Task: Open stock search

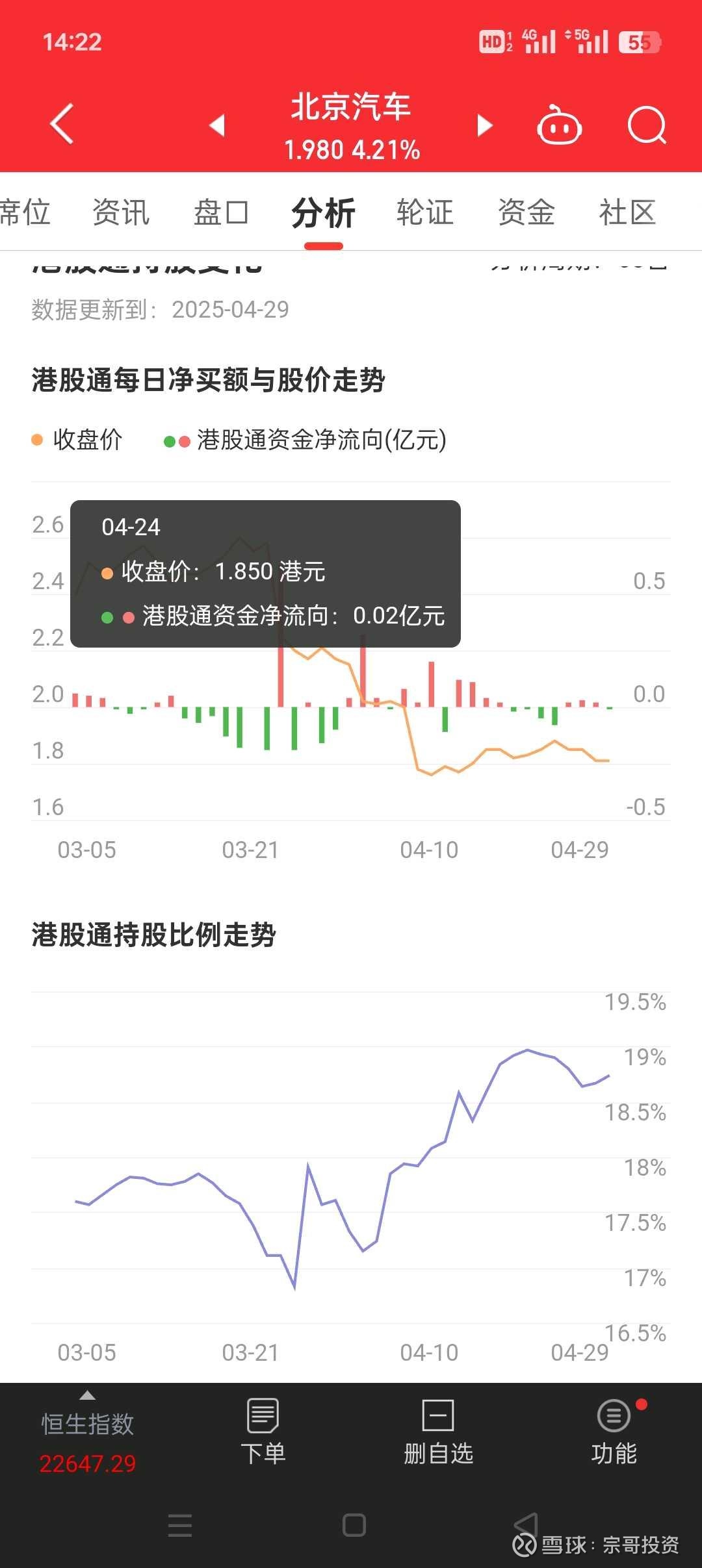Action: click(647, 125)
